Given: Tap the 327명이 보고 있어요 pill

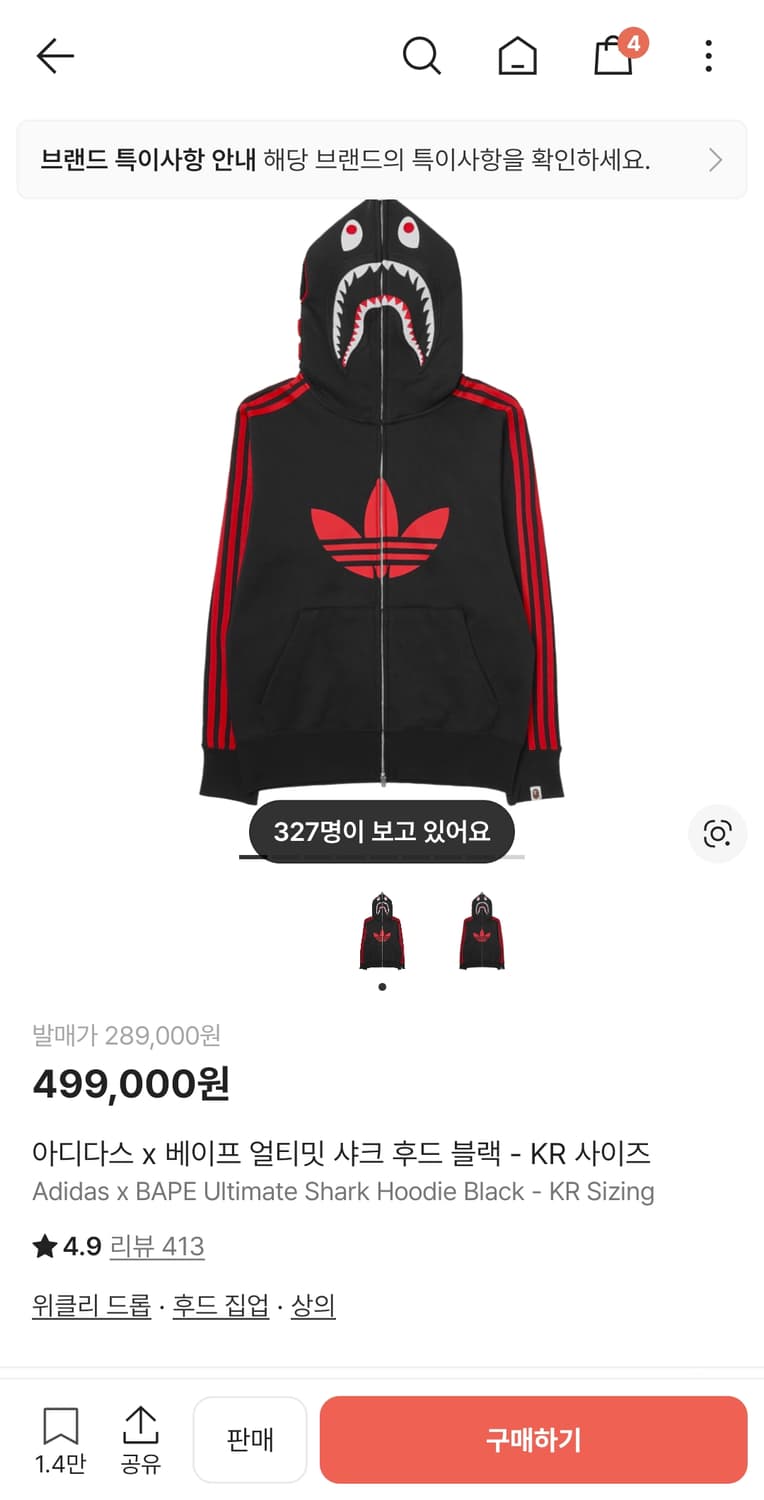Looking at the screenshot, I should click(382, 831).
